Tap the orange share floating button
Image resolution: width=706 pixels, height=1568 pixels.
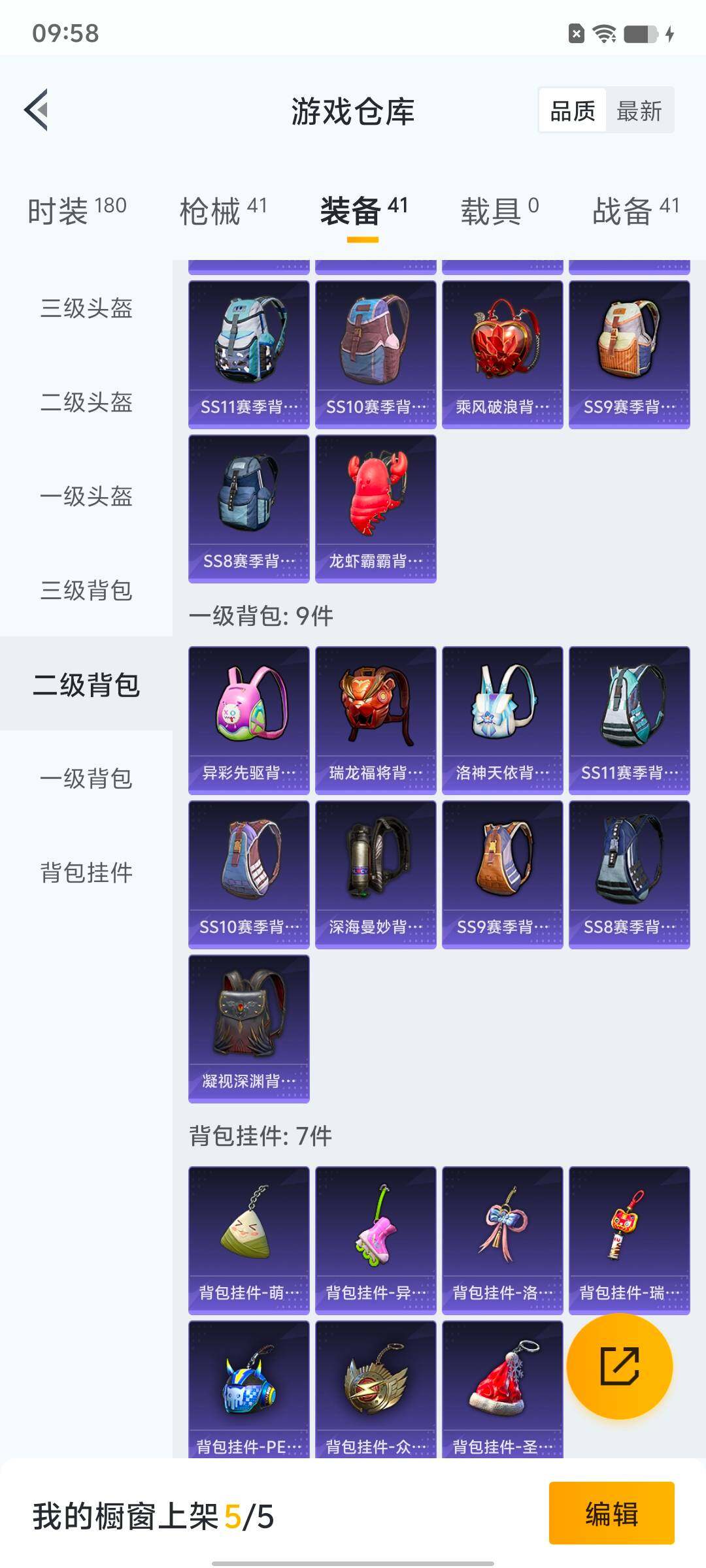(x=619, y=1365)
